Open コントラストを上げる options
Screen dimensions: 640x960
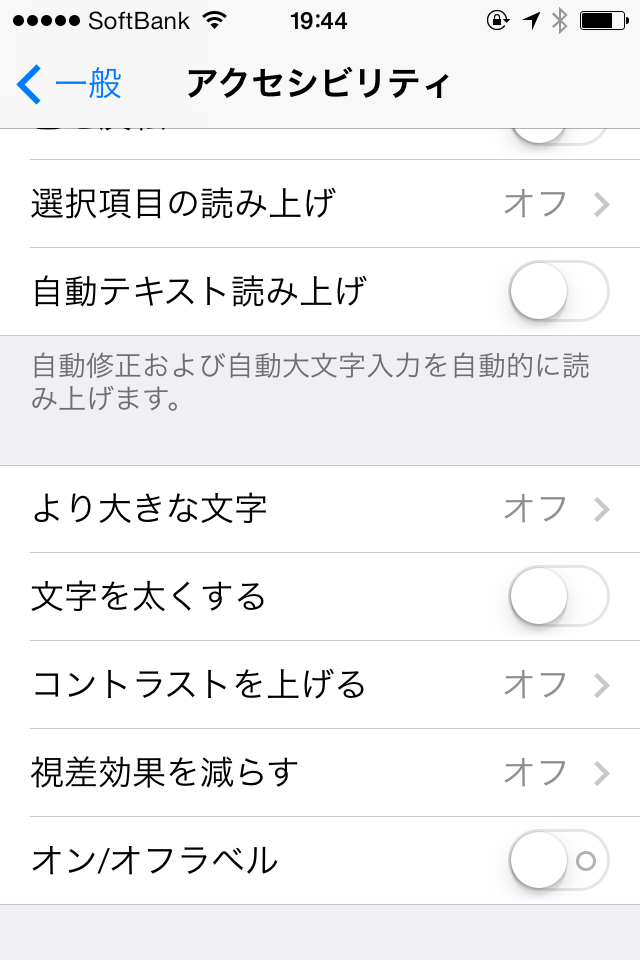[320, 685]
